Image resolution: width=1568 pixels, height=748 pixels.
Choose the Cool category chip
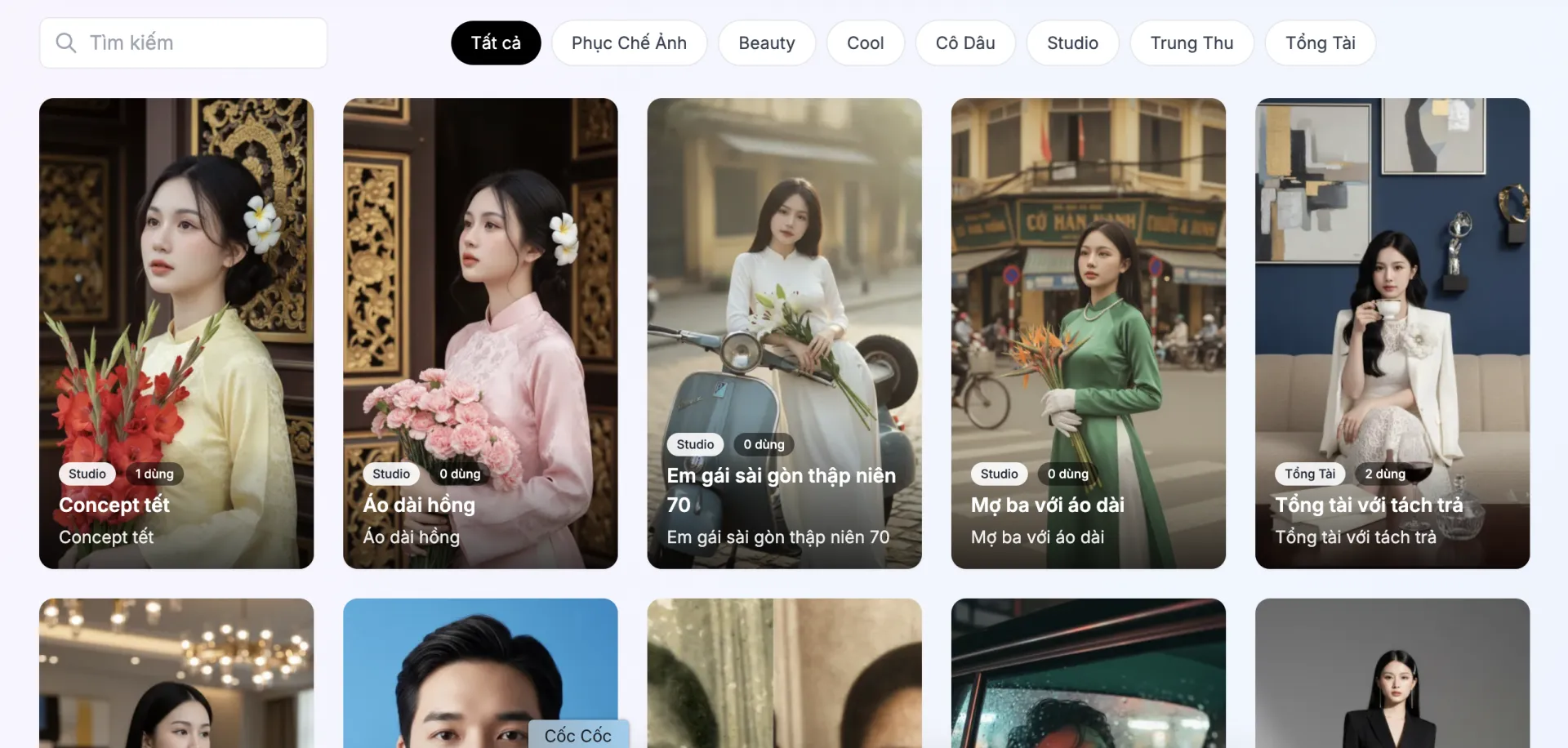(x=865, y=42)
